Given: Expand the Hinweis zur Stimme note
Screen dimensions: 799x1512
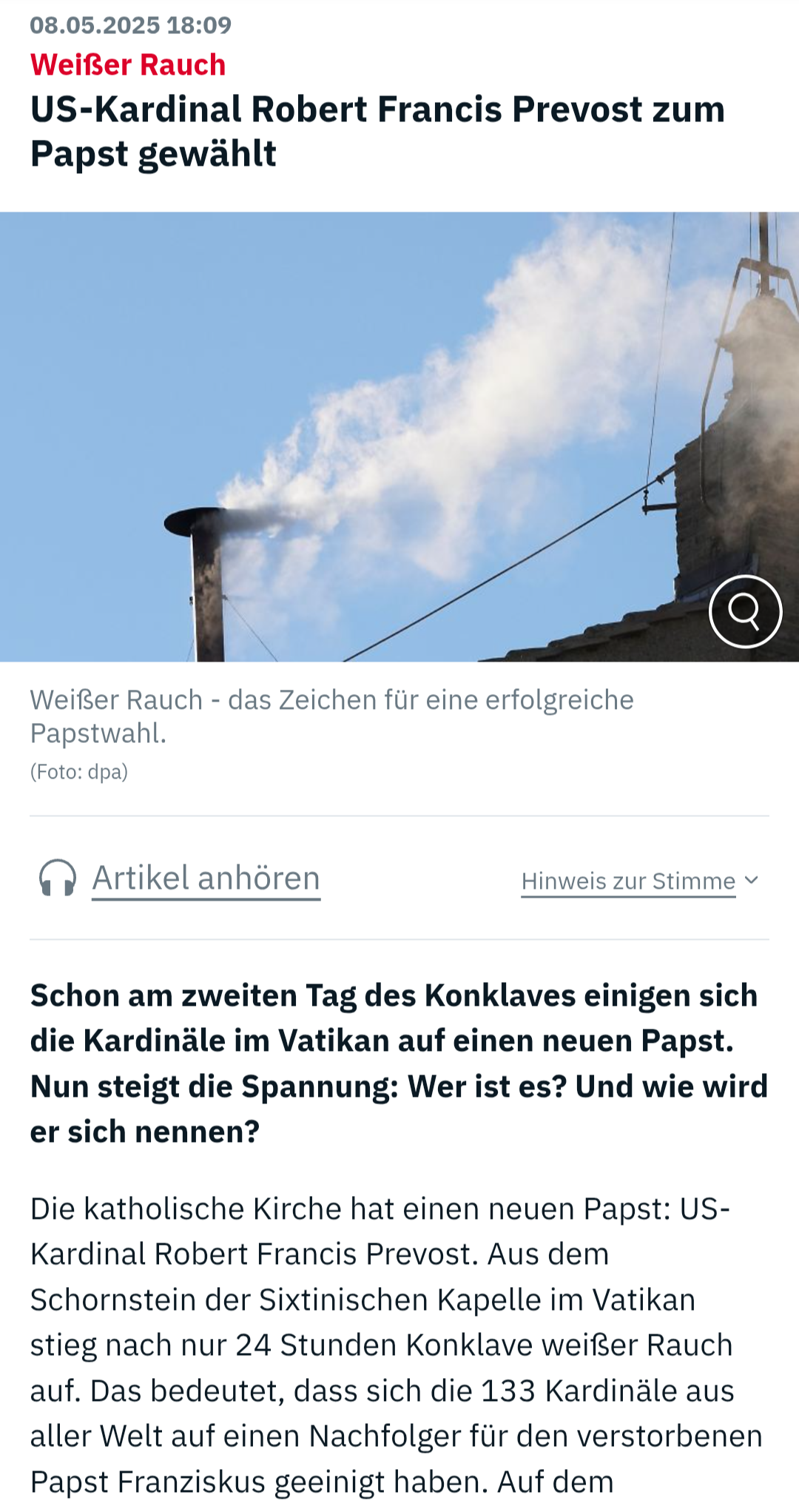Looking at the screenshot, I should tap(640, 881).
